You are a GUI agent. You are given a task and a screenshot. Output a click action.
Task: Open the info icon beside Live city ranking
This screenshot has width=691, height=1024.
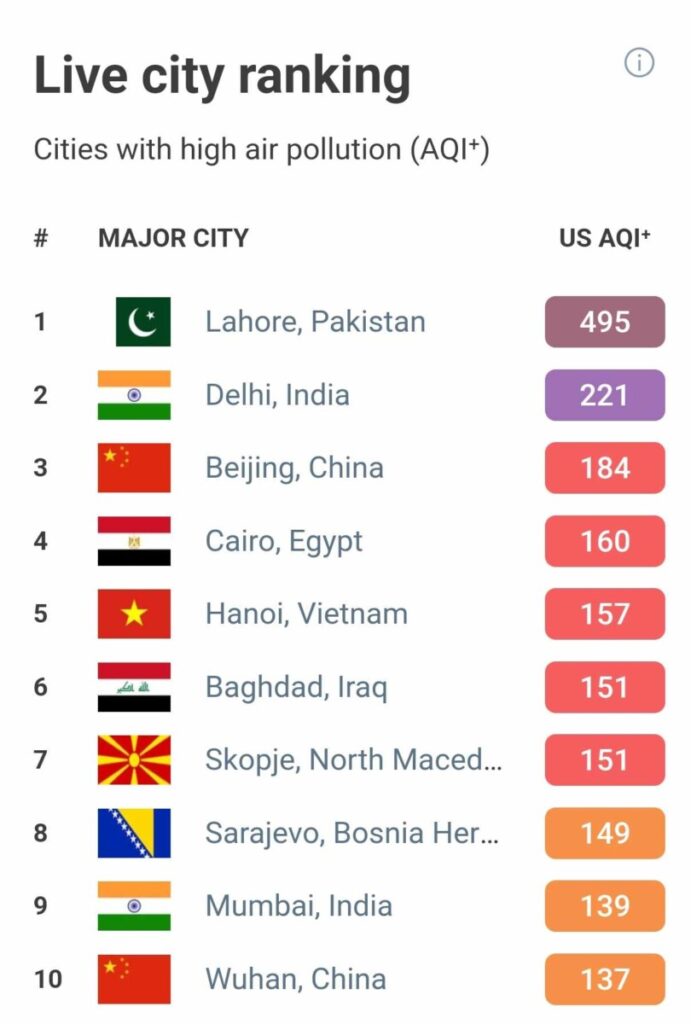pyautogui.click(x=639, y=63)
